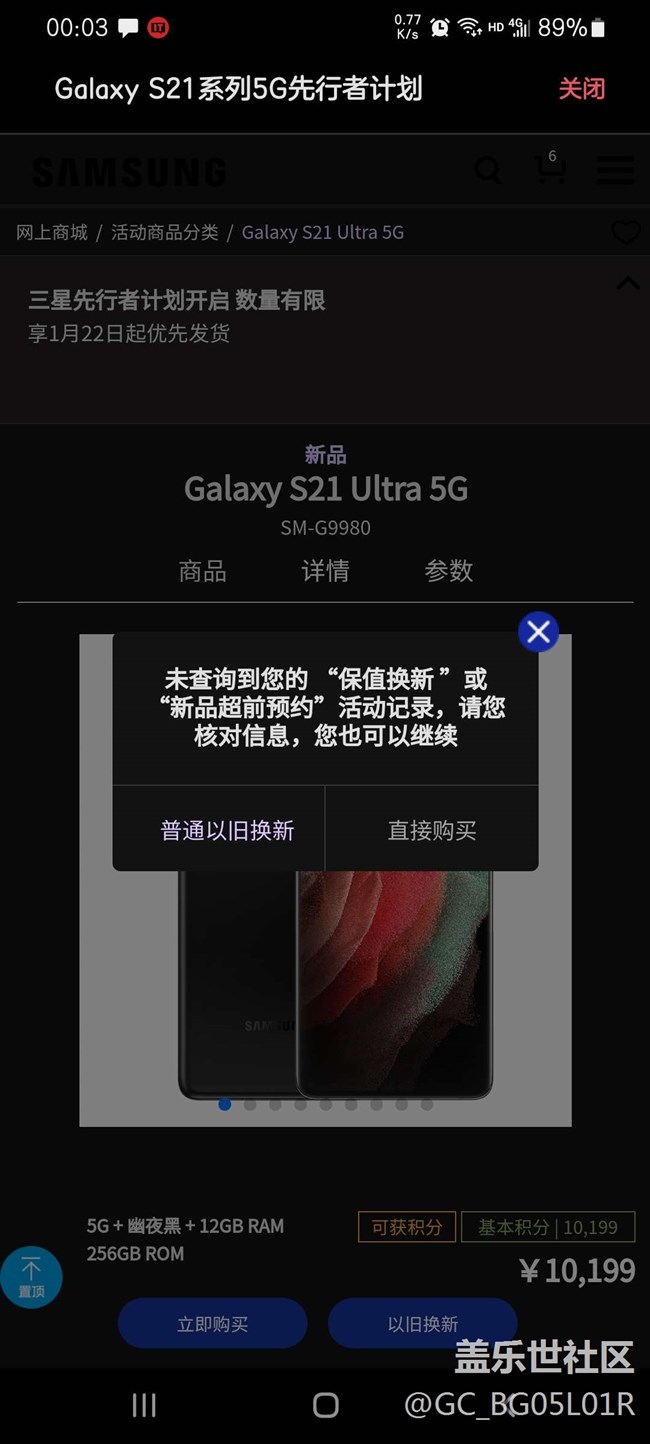Go to the home screen
Viewport: 650px width, 1444px height.
coord(325,1405)
